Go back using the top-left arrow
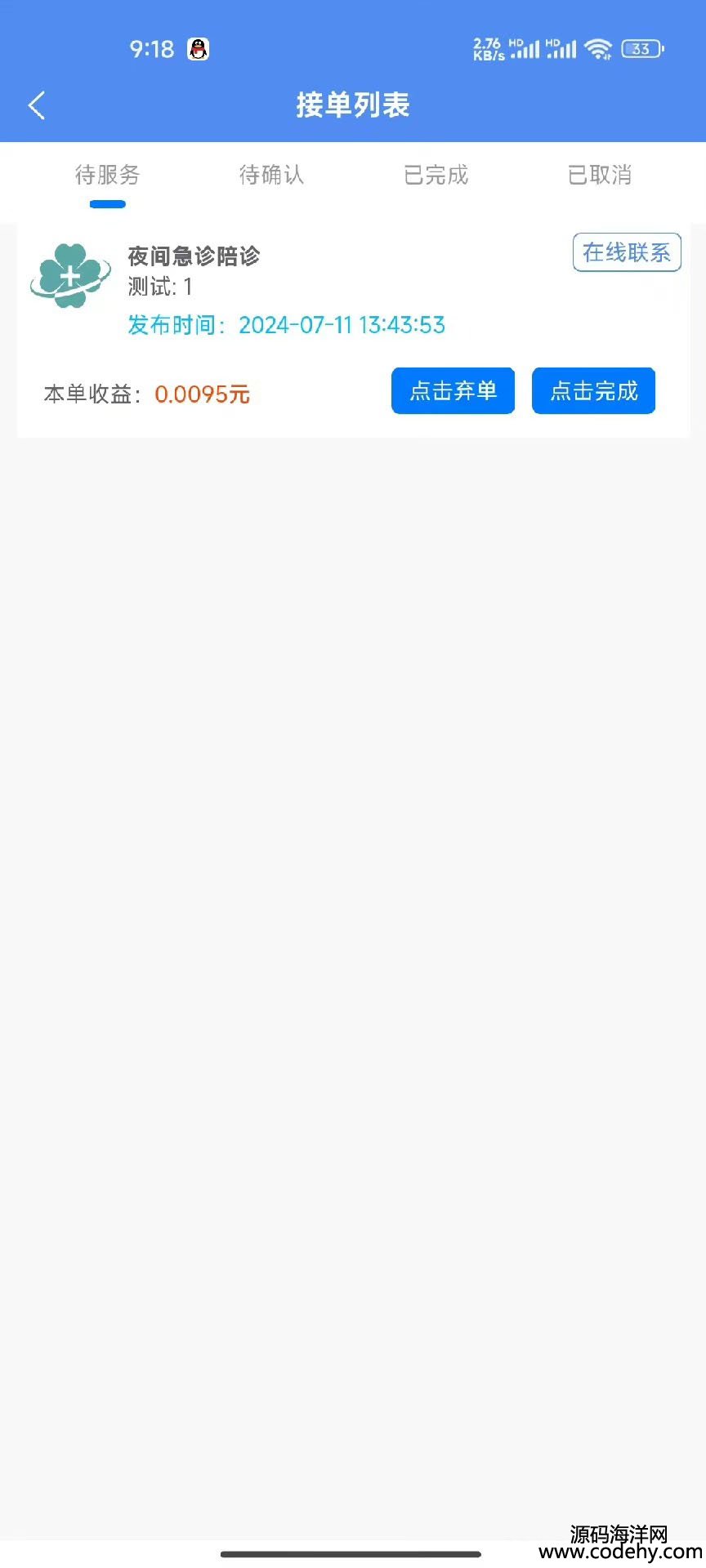 tap(37, 105)
